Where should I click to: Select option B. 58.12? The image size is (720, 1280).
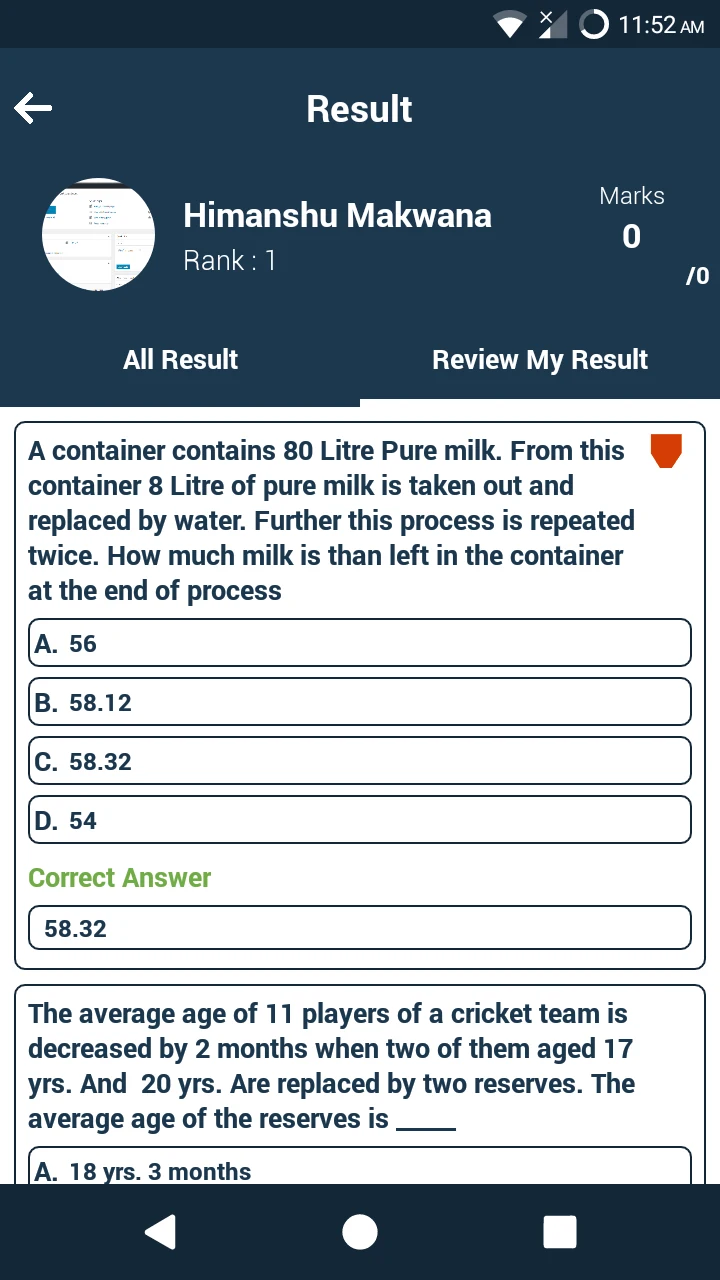360,702
